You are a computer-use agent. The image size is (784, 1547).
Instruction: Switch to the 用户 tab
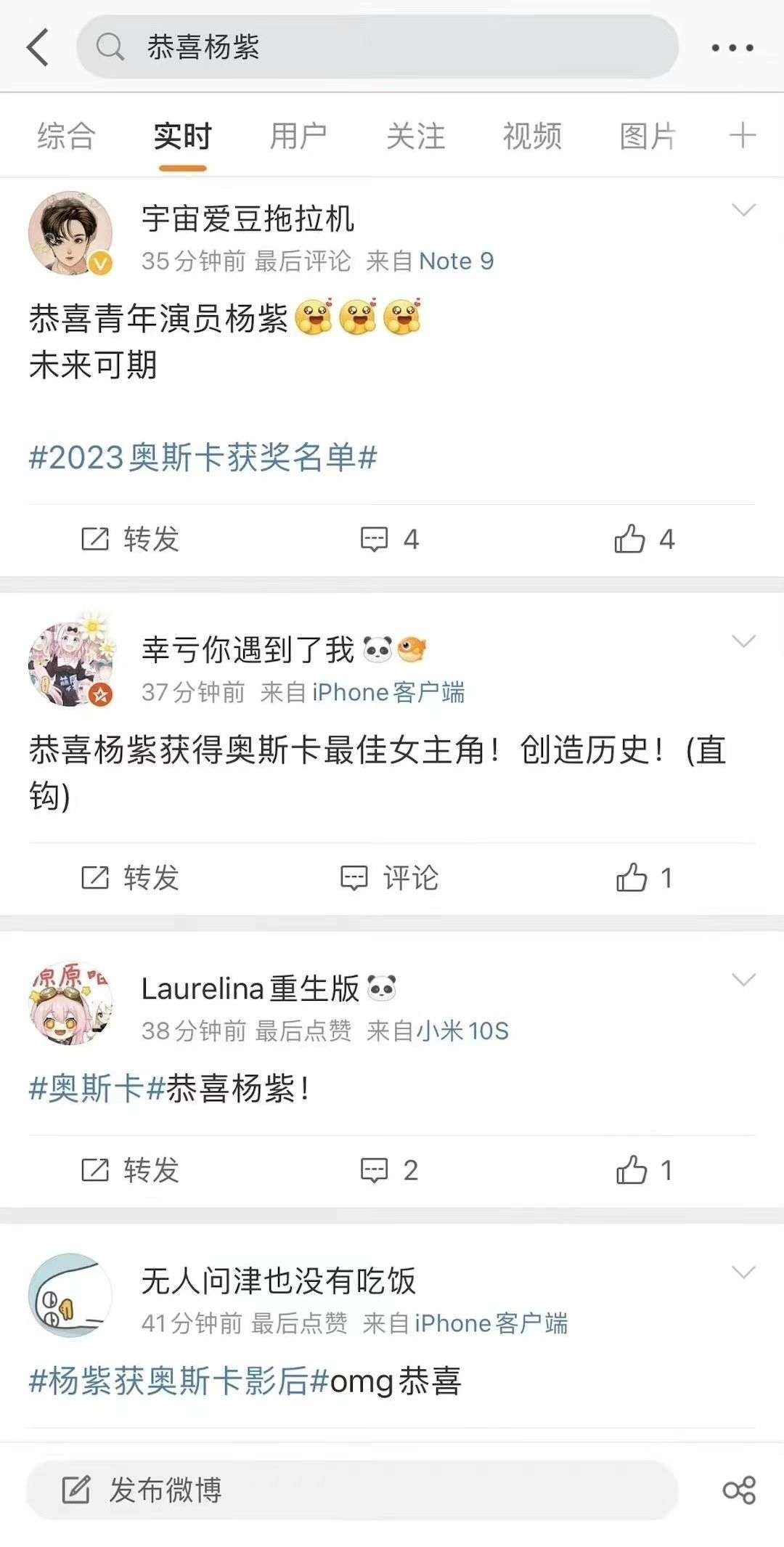[x=298, y=137]
